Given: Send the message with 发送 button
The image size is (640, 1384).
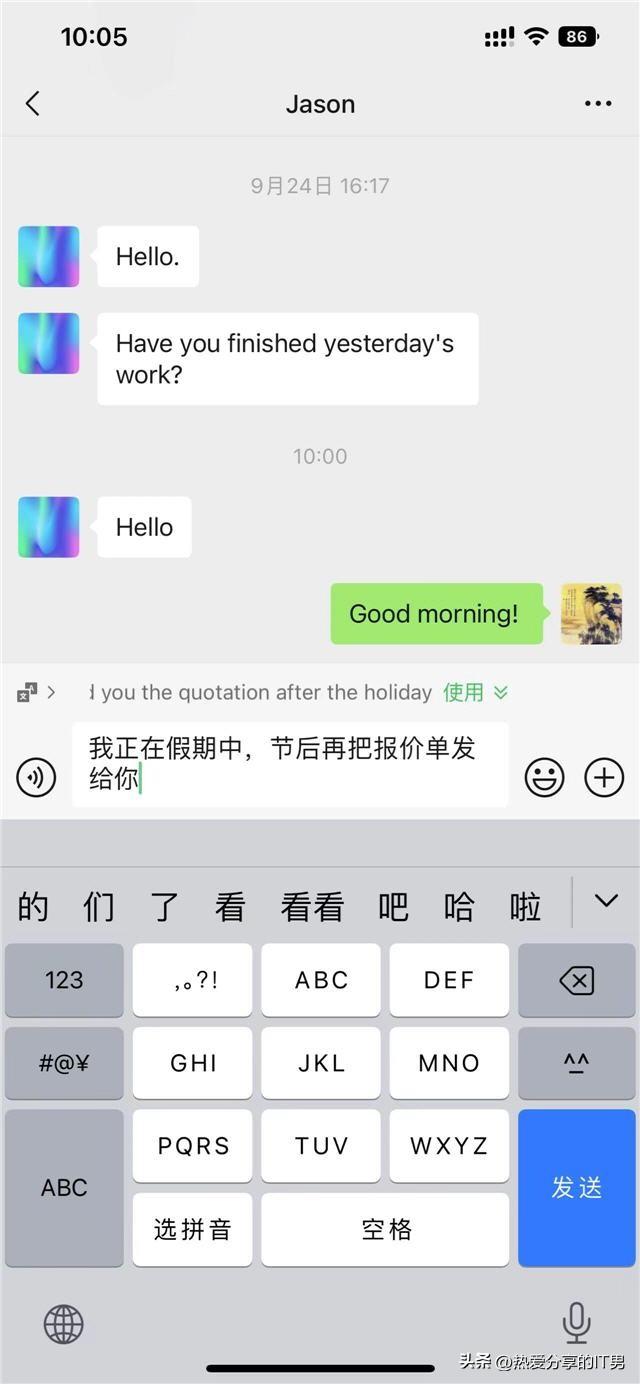Looking at the screenshot, I should (577, 1187).
